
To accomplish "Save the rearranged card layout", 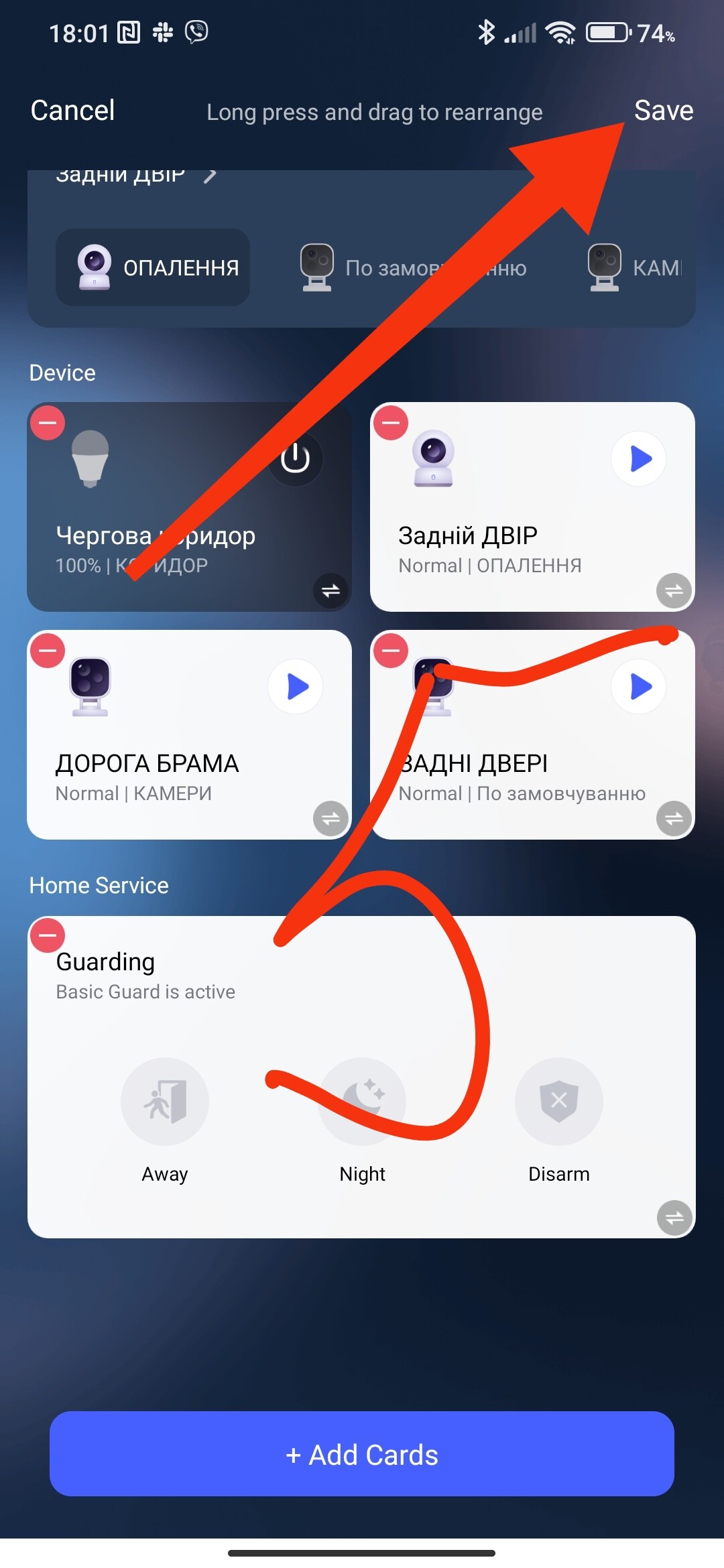I will [x=663, y=111].
